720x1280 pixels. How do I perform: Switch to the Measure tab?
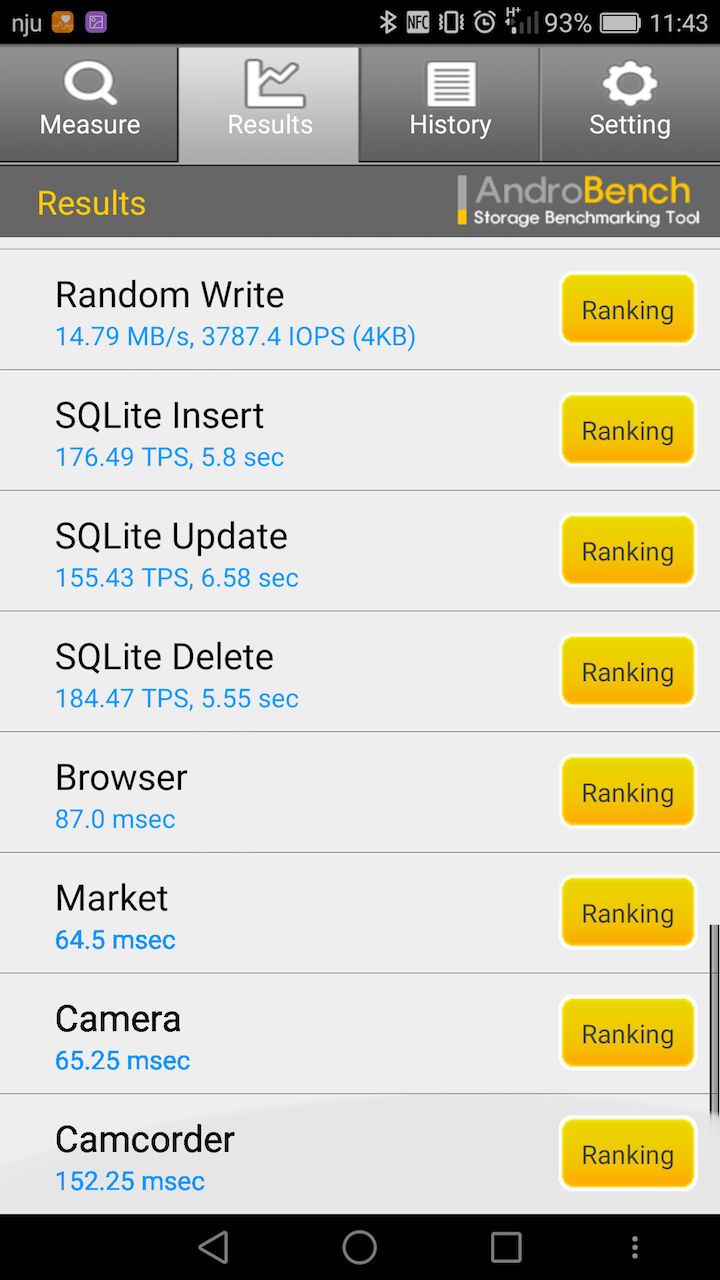(90, 102)
